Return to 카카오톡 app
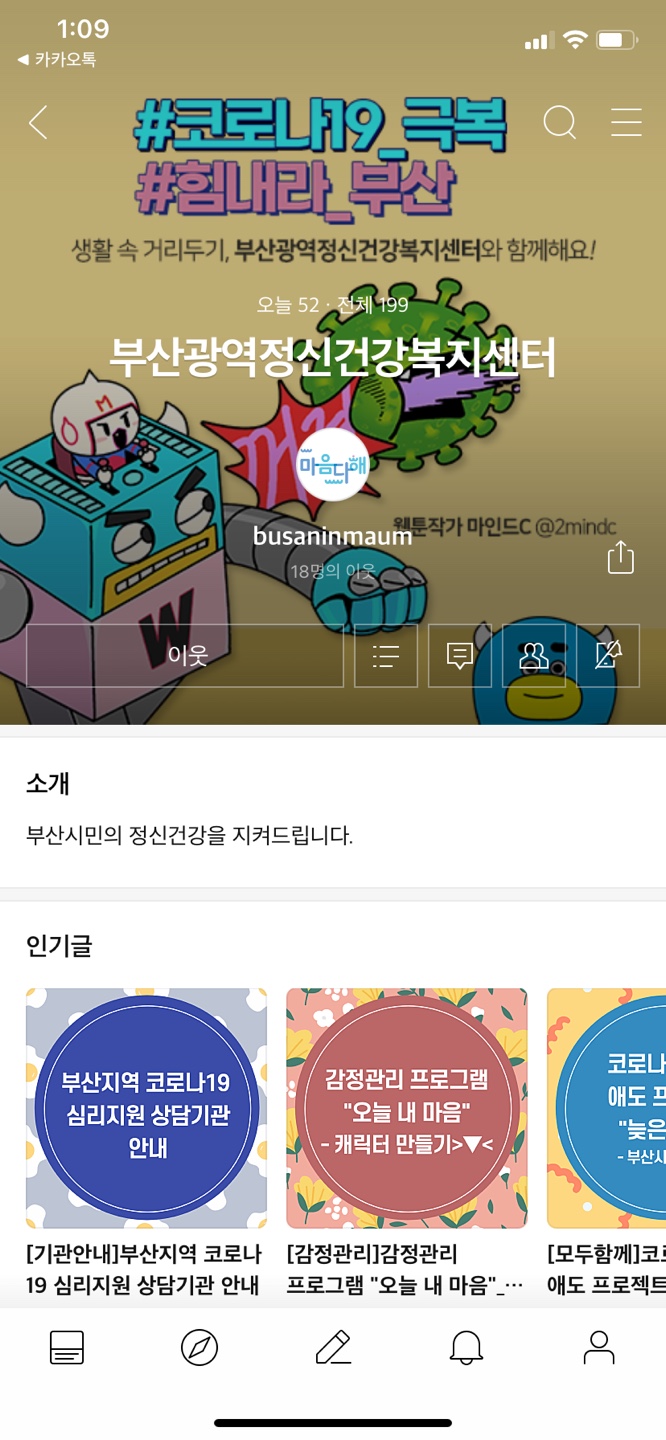The width and height of the screenshot is (666, 1440). coord(58,60)
